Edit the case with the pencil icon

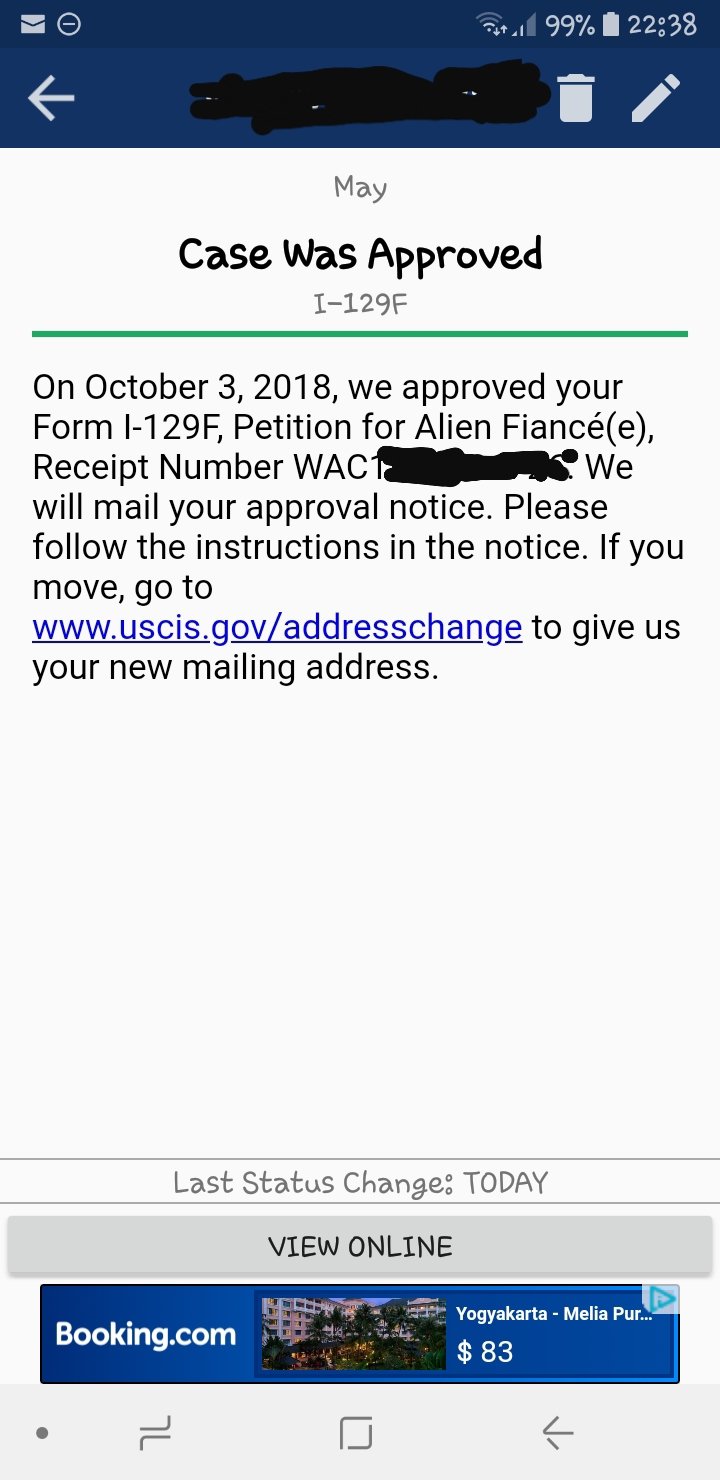coord(657,98)
